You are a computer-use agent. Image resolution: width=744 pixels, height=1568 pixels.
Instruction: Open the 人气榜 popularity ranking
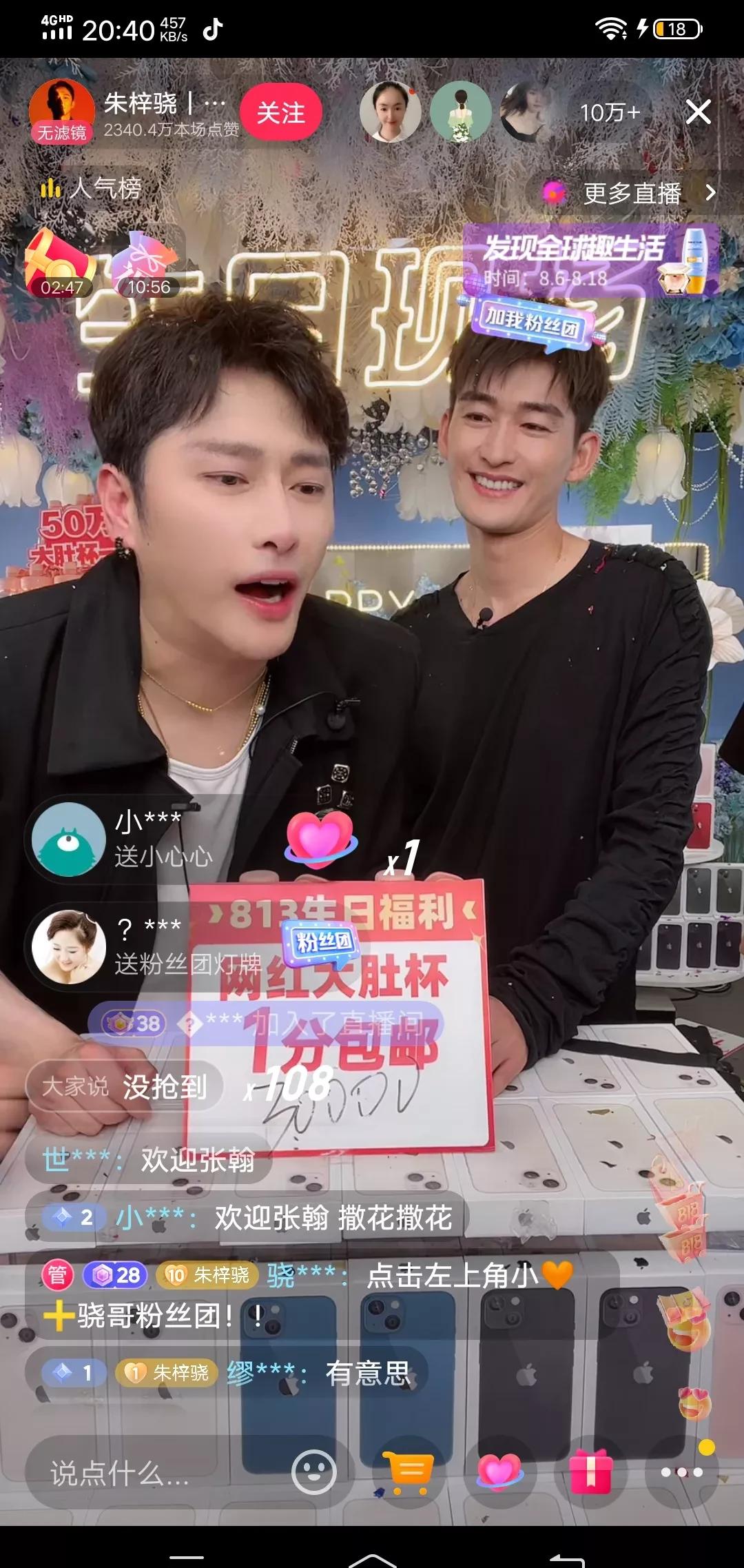(x=92, y=187)
